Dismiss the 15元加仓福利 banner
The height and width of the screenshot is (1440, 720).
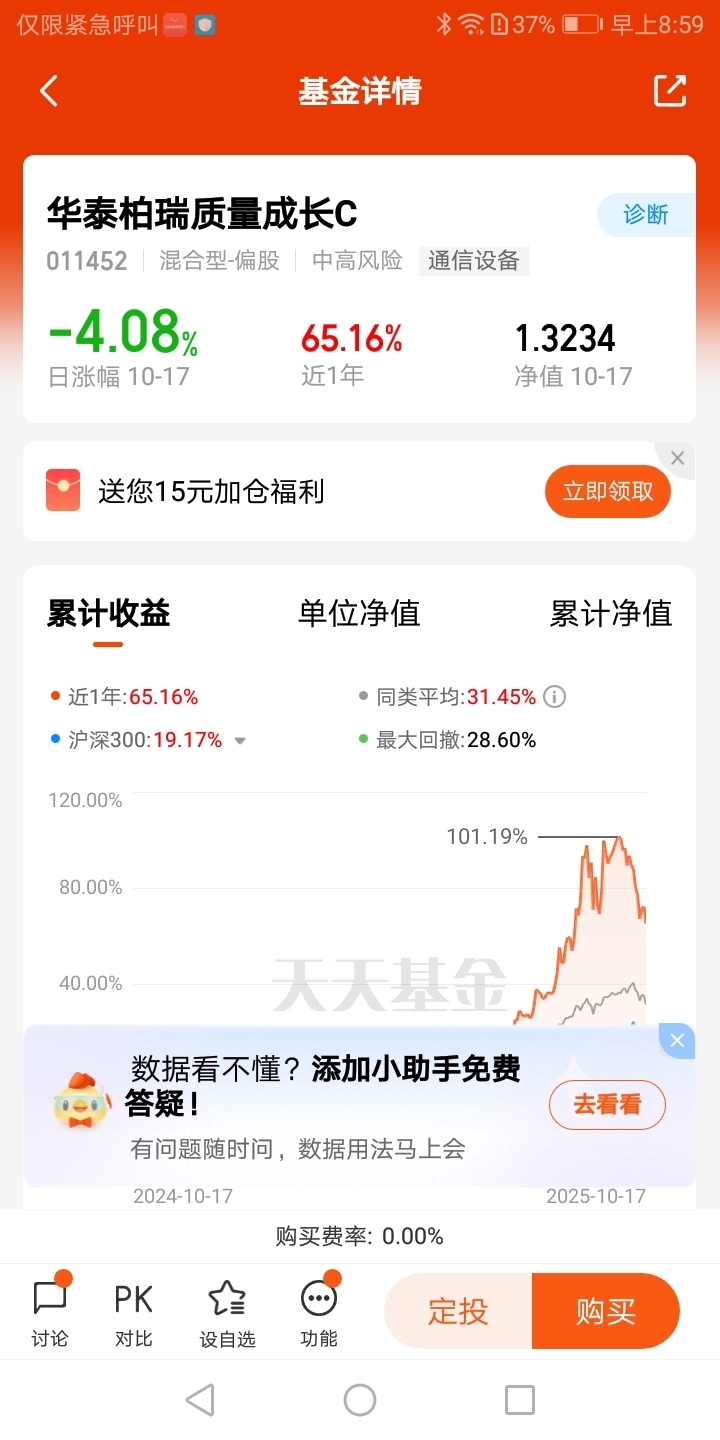click(677, 458)
